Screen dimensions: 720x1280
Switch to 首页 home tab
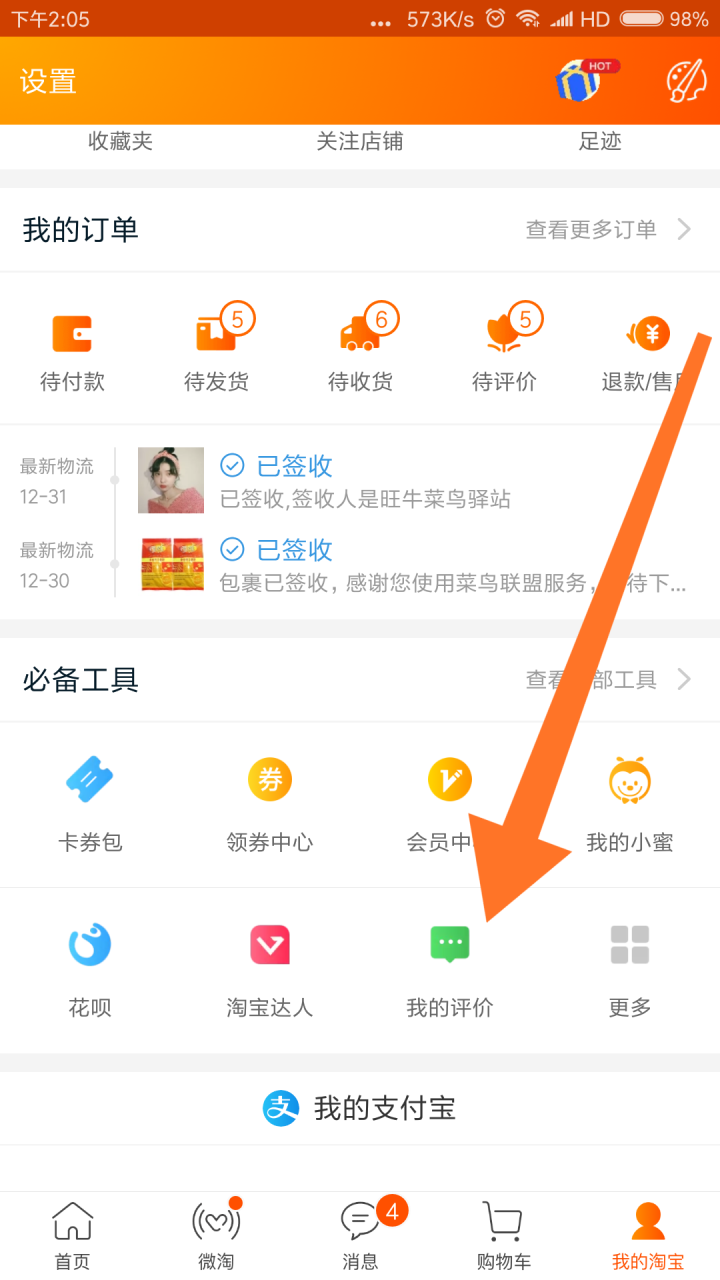(x=72, y=1236)
